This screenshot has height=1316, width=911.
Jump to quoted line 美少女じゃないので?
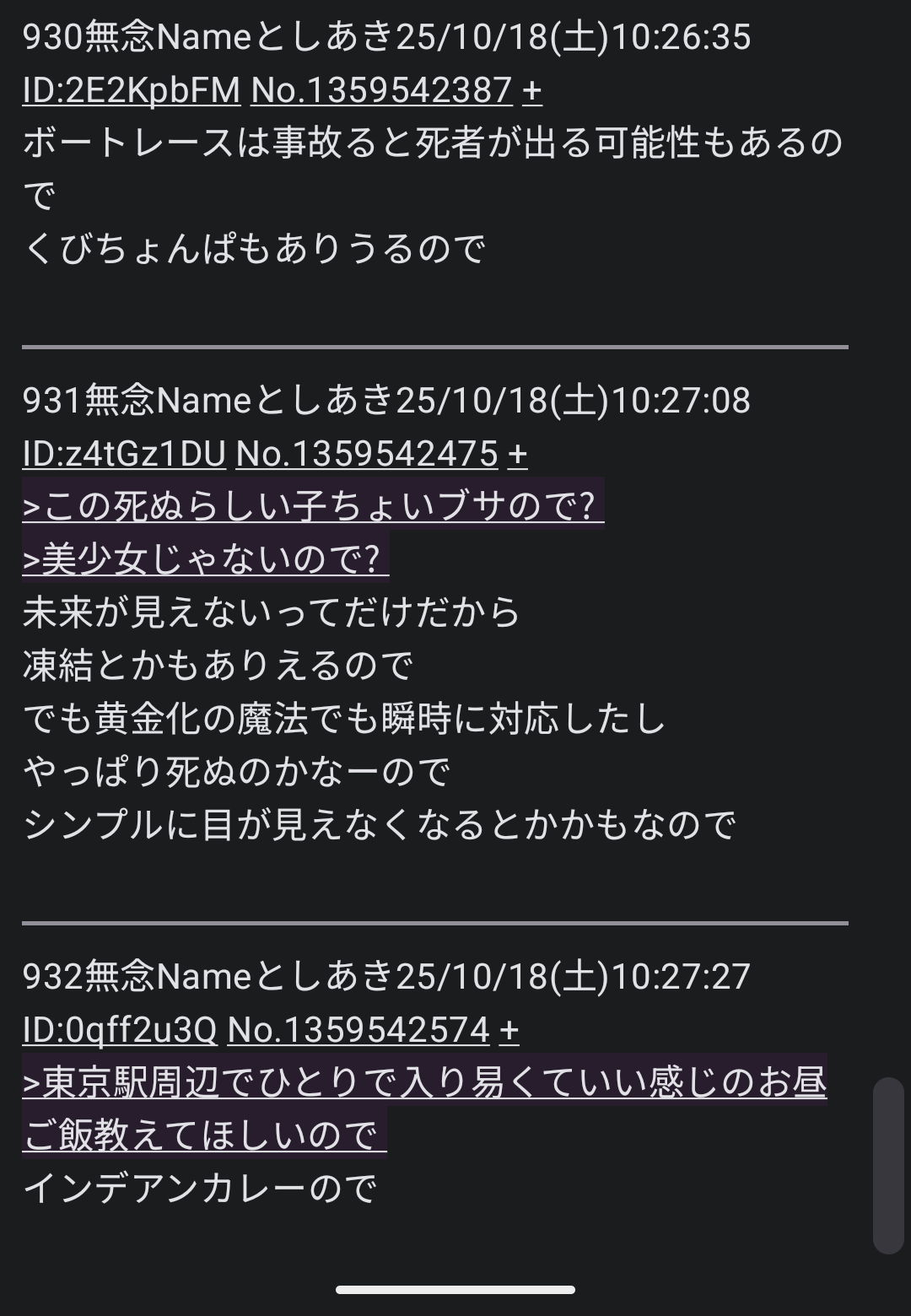click(205, 558)
